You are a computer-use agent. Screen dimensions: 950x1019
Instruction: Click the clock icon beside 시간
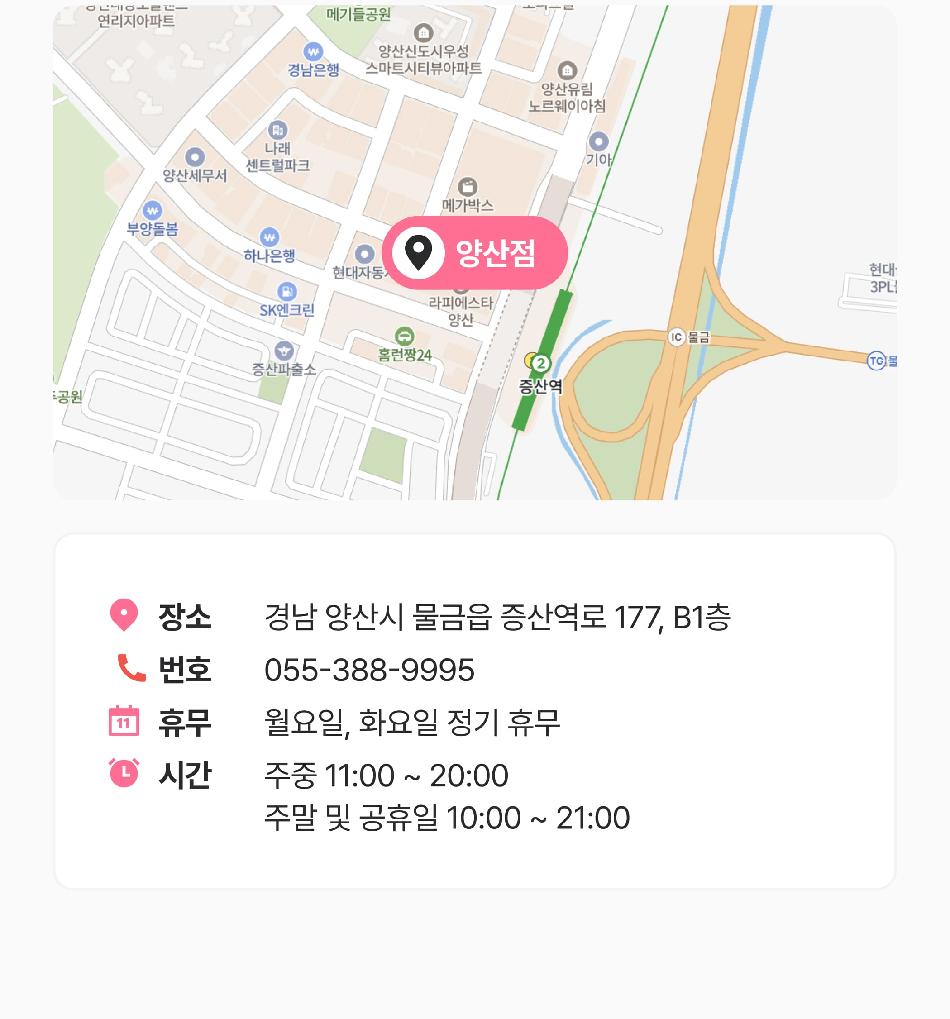pos(122,771)
